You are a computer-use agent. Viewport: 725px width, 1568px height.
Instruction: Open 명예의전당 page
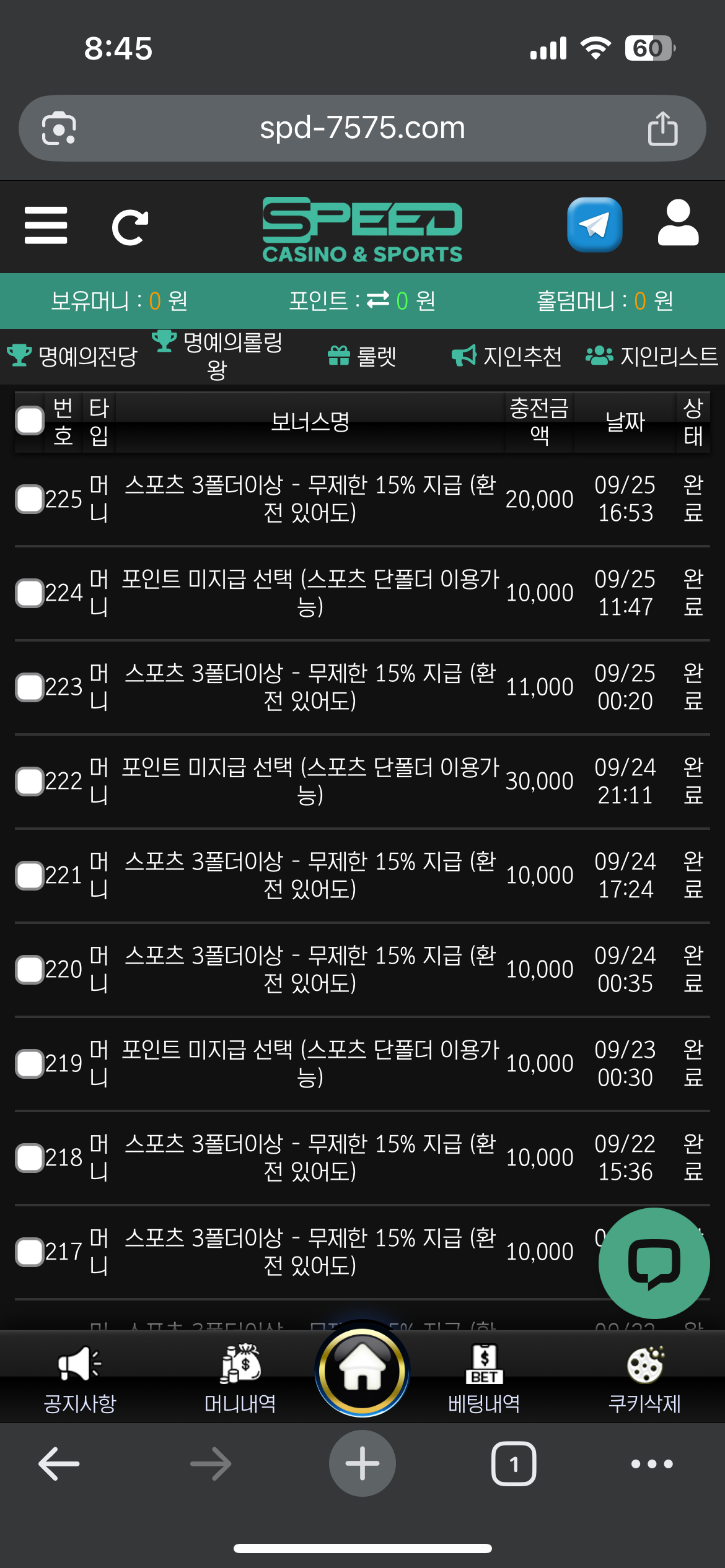click(x=73, y=356)
